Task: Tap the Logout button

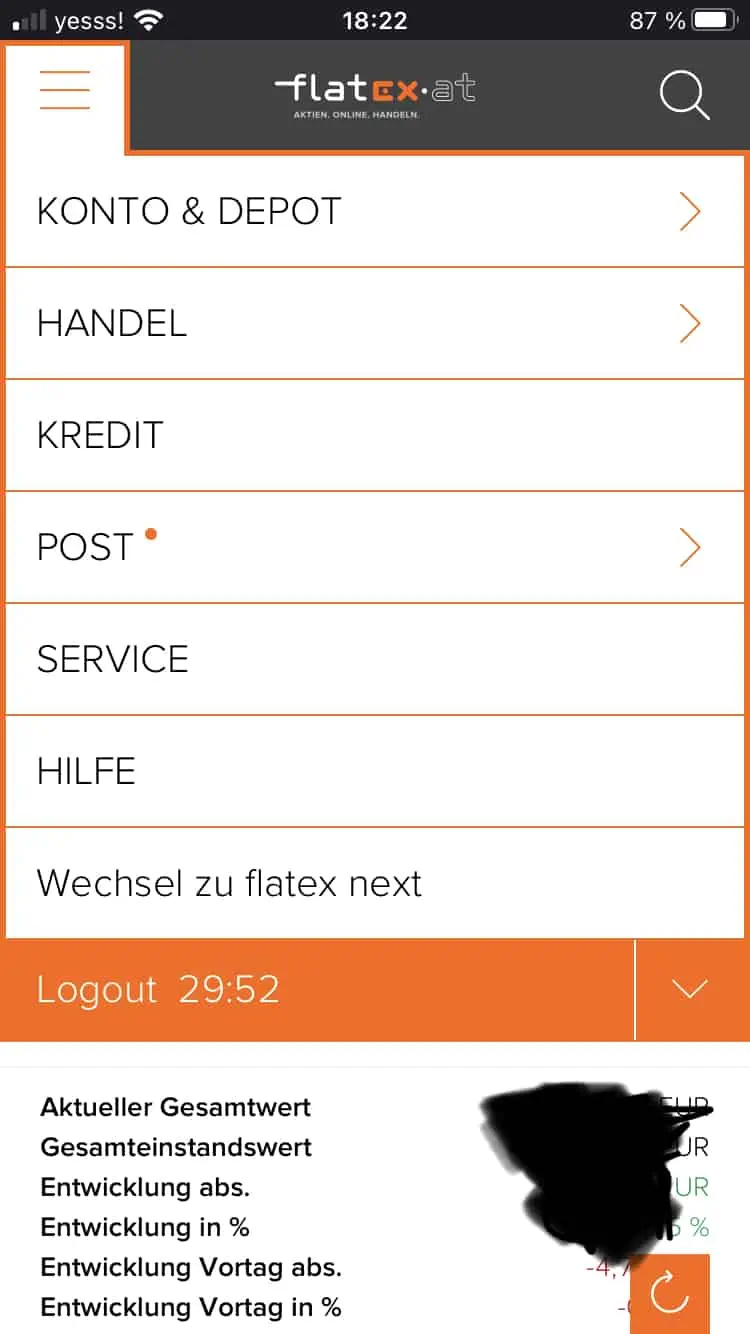Action: [x=300, y=990]
